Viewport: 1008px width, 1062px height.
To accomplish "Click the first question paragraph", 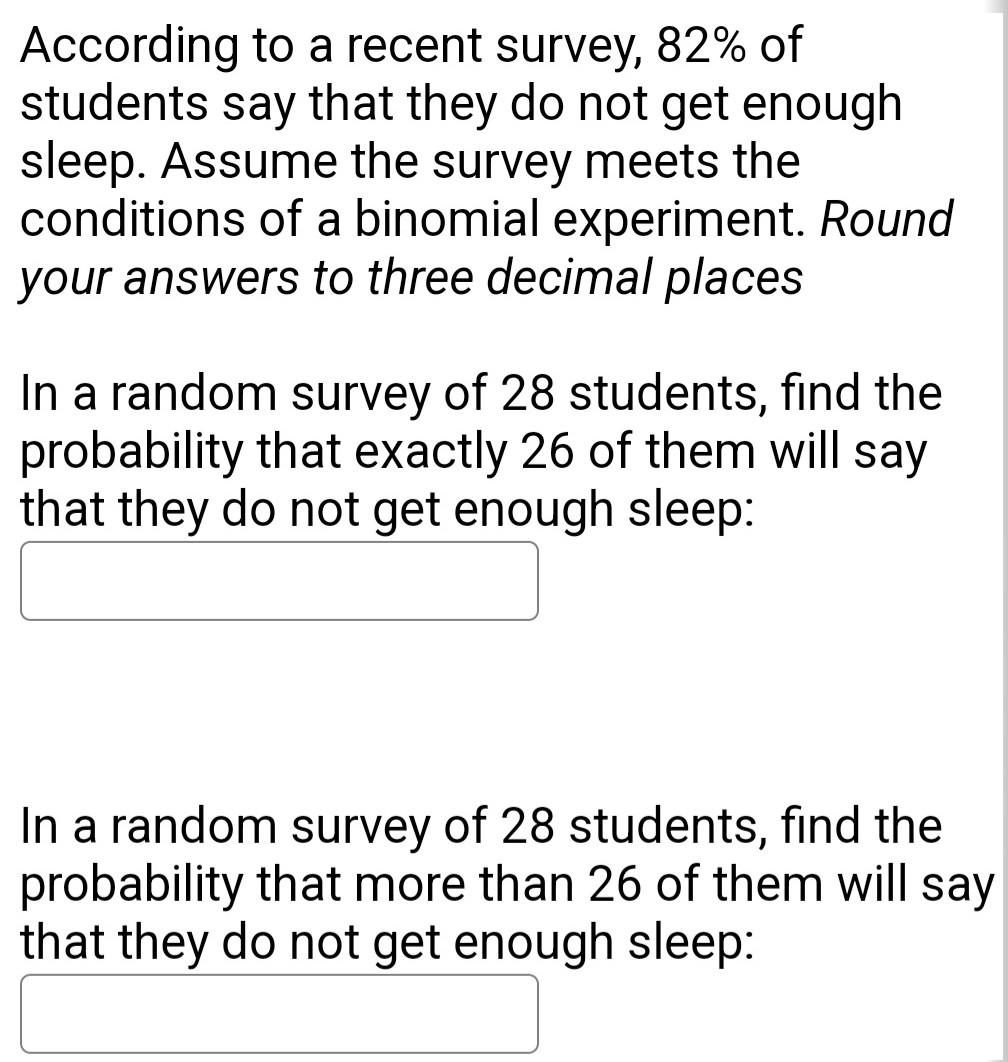I will tap(480, 450).
